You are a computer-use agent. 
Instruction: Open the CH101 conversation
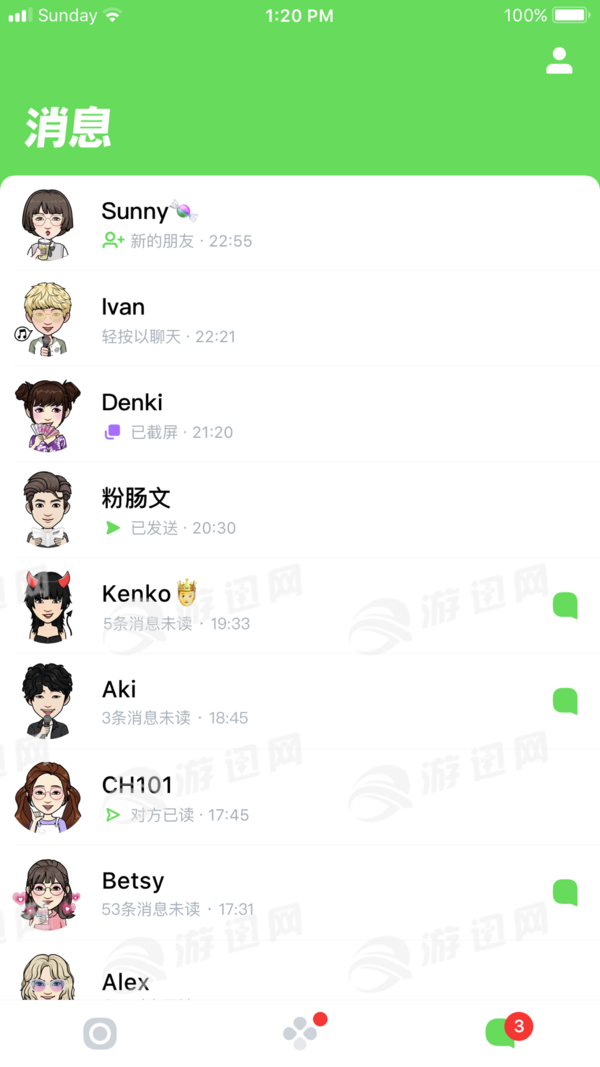tap(300, 798)
